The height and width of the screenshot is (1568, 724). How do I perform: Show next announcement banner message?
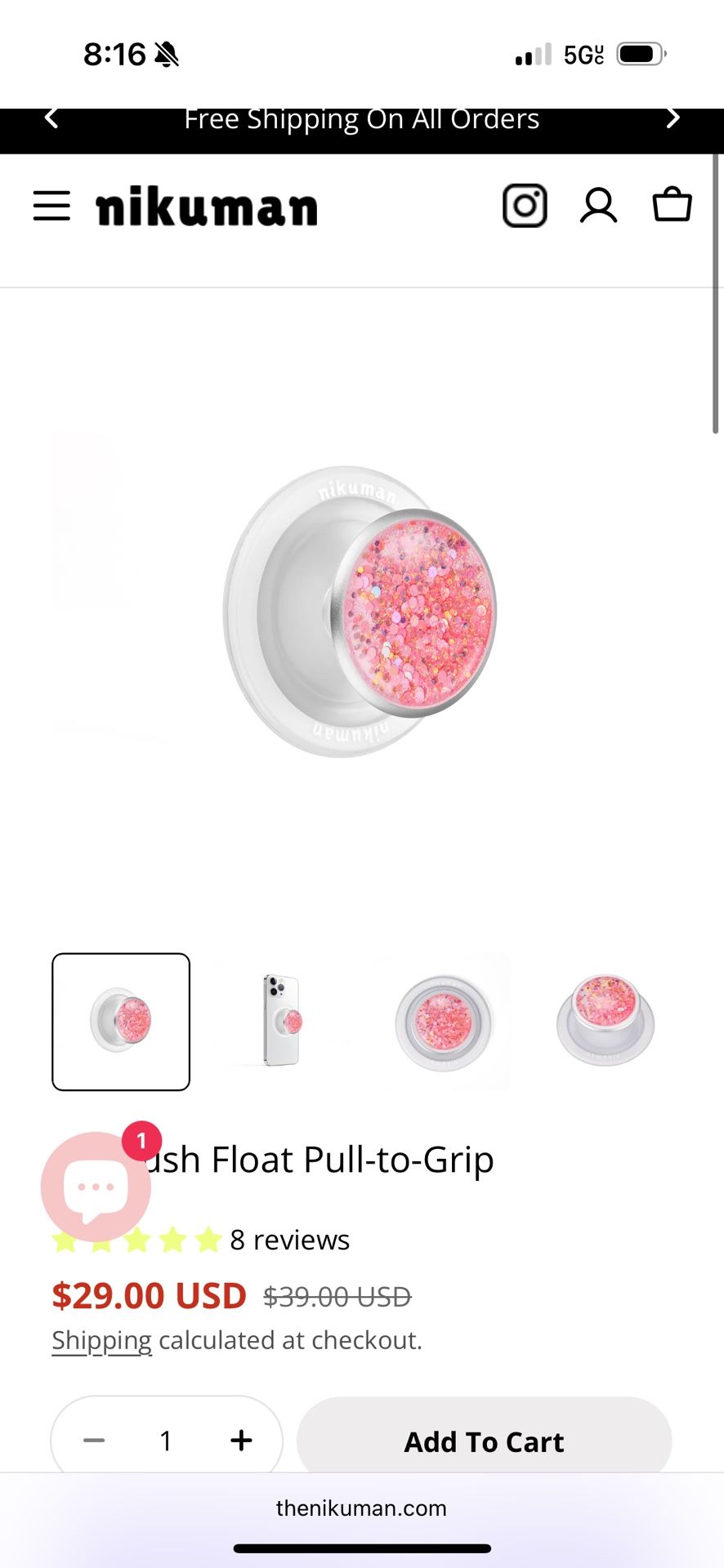click(x=673, y=119)
